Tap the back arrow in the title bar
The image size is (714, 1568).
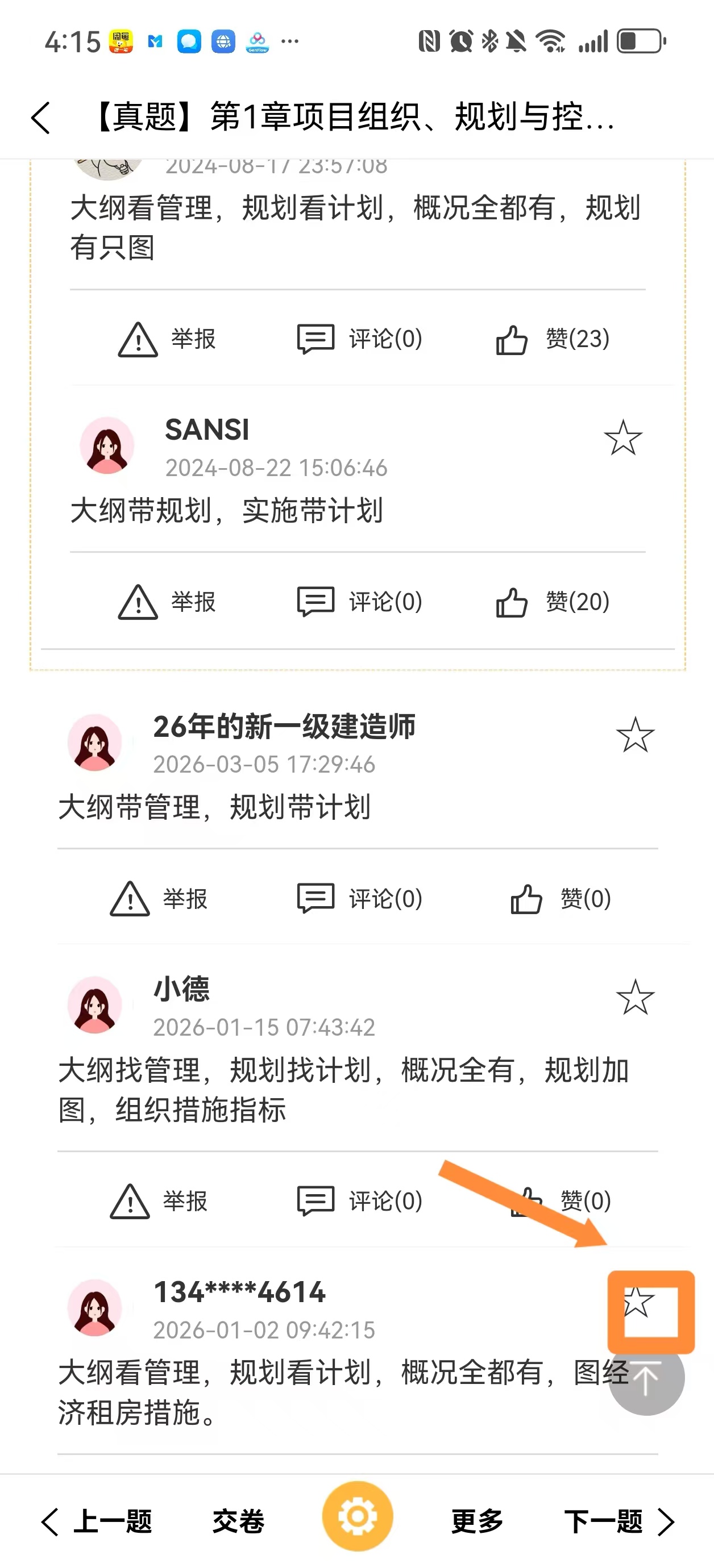[x=40, y=118]
